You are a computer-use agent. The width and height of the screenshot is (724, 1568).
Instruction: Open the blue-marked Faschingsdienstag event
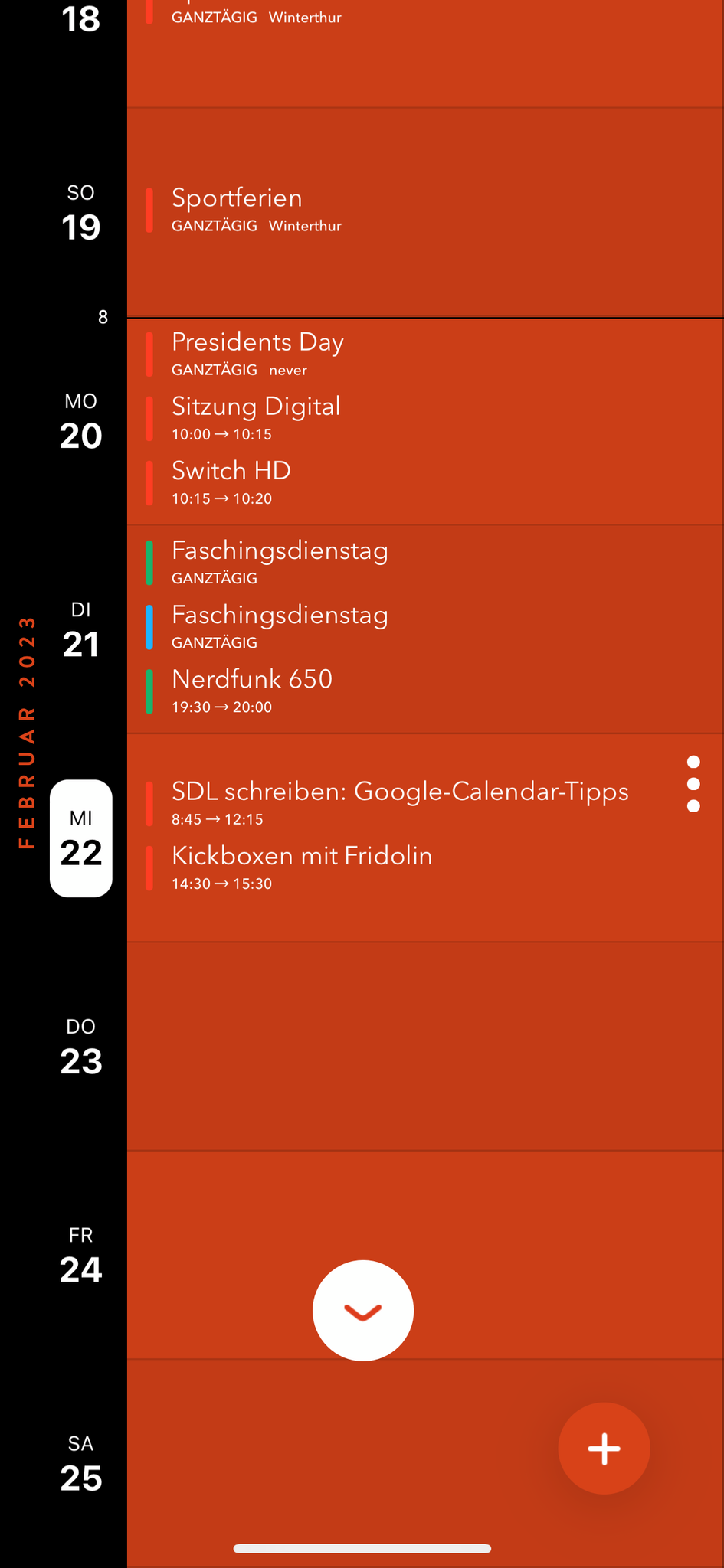point(280,626)
